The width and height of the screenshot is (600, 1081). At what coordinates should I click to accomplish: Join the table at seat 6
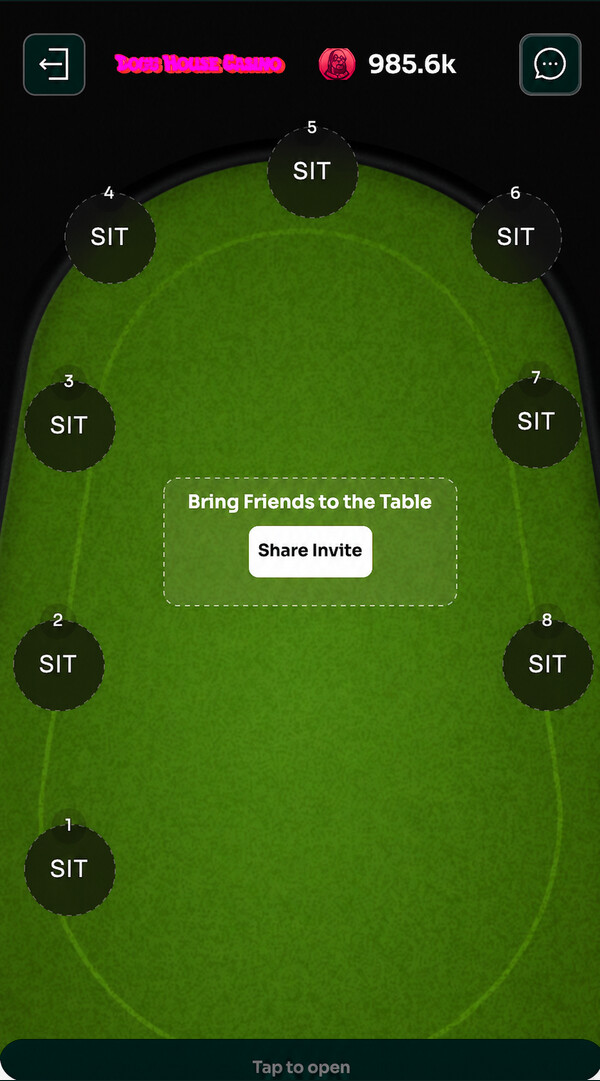click(x=516, y=237)
